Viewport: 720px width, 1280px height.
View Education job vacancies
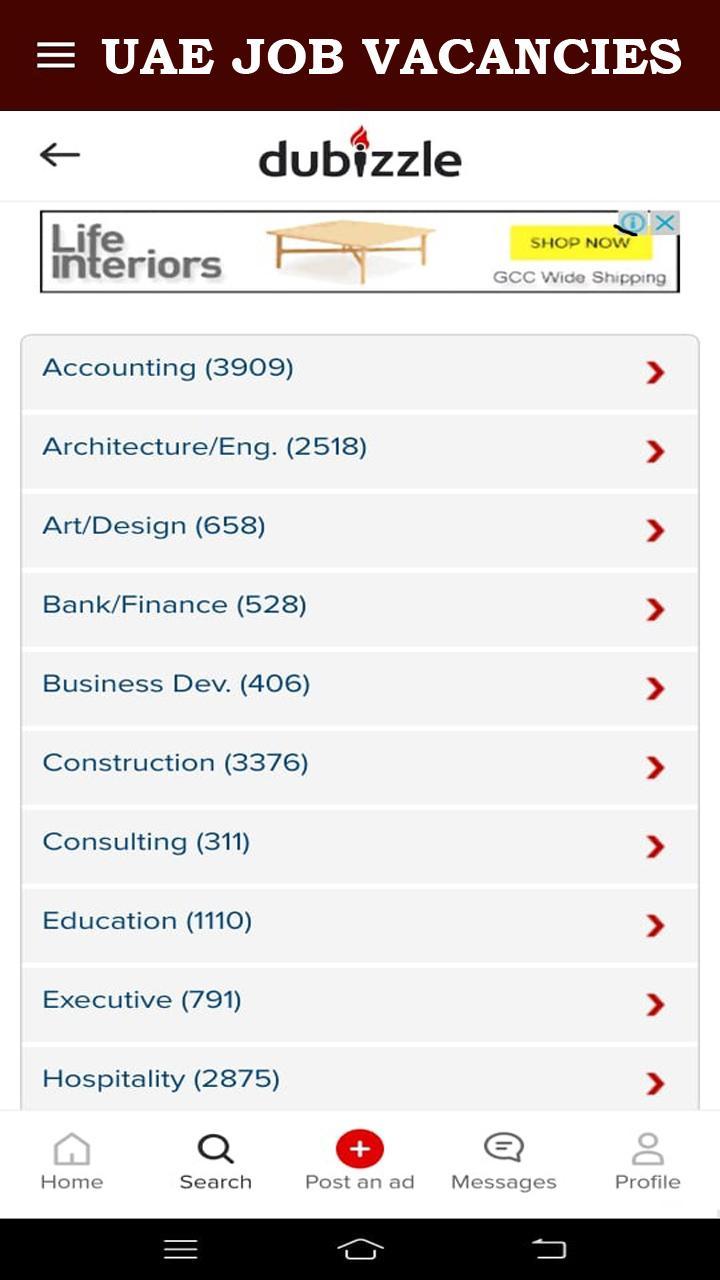(x=360, y=924)
